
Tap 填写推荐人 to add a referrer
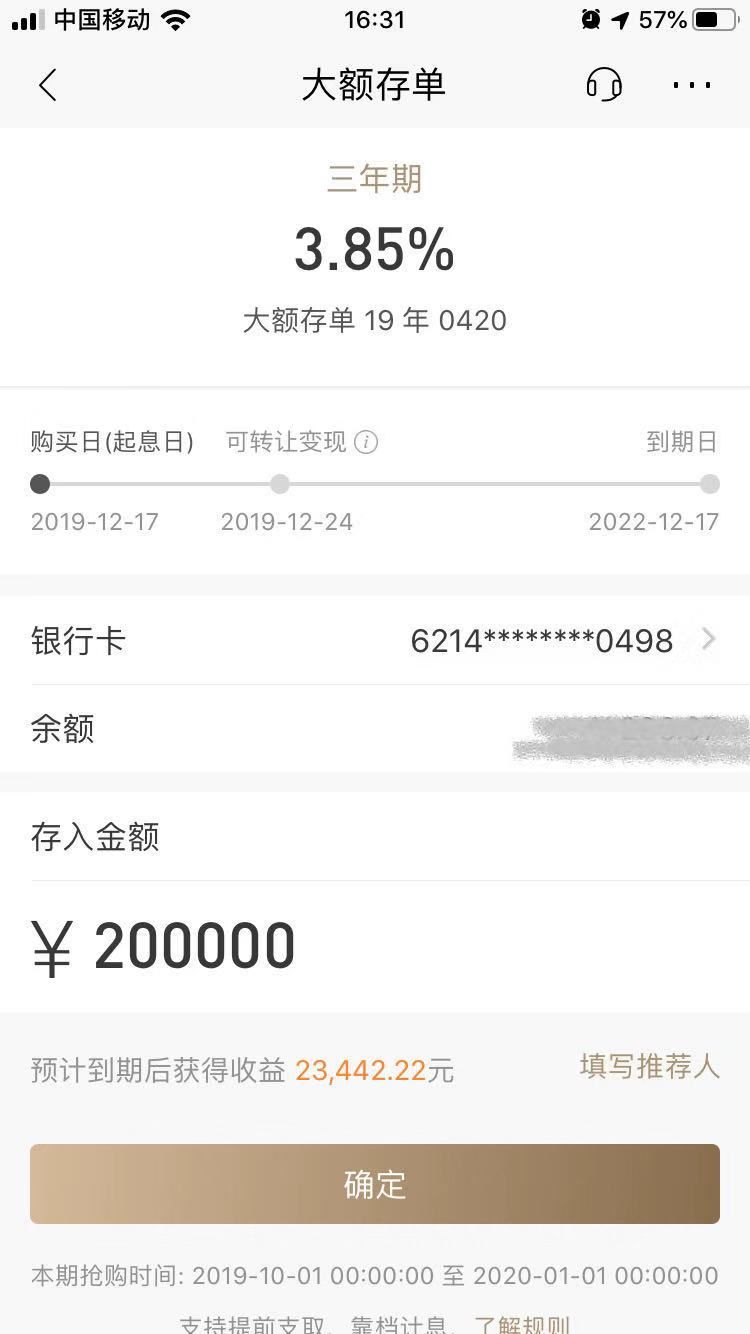[649, 1066]
